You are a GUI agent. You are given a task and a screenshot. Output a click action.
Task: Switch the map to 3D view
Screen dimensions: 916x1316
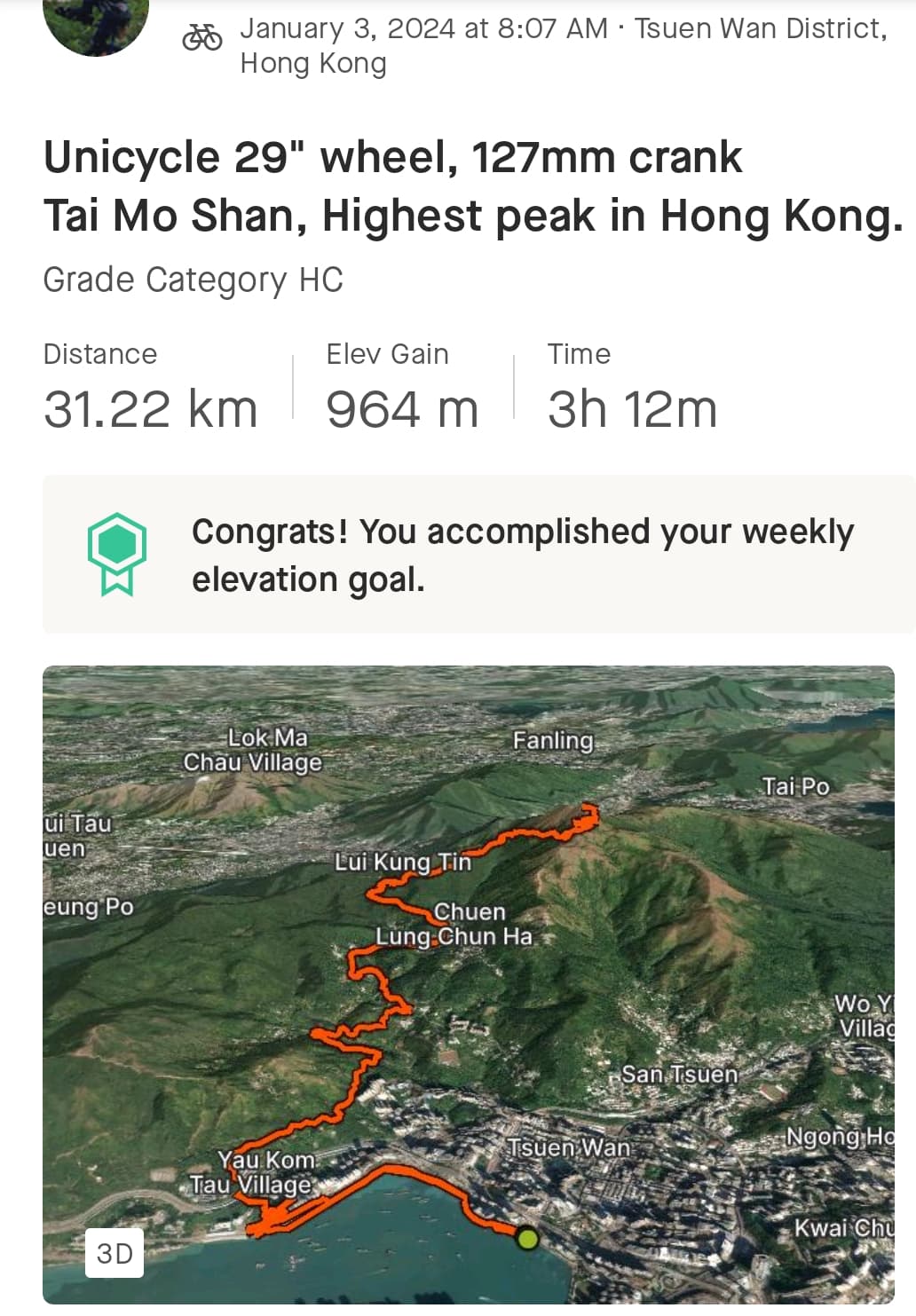tap(114, 1253)
